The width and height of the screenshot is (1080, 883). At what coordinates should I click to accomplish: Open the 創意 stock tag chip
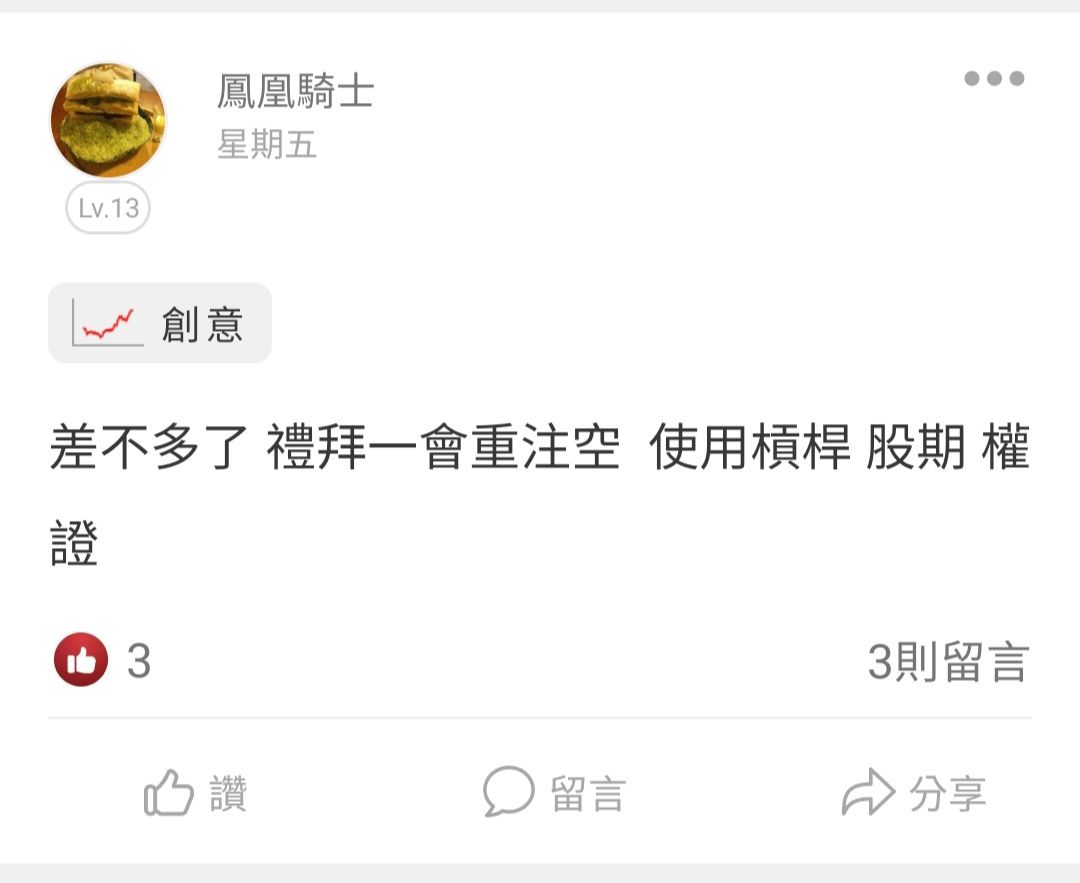point(160,323)
